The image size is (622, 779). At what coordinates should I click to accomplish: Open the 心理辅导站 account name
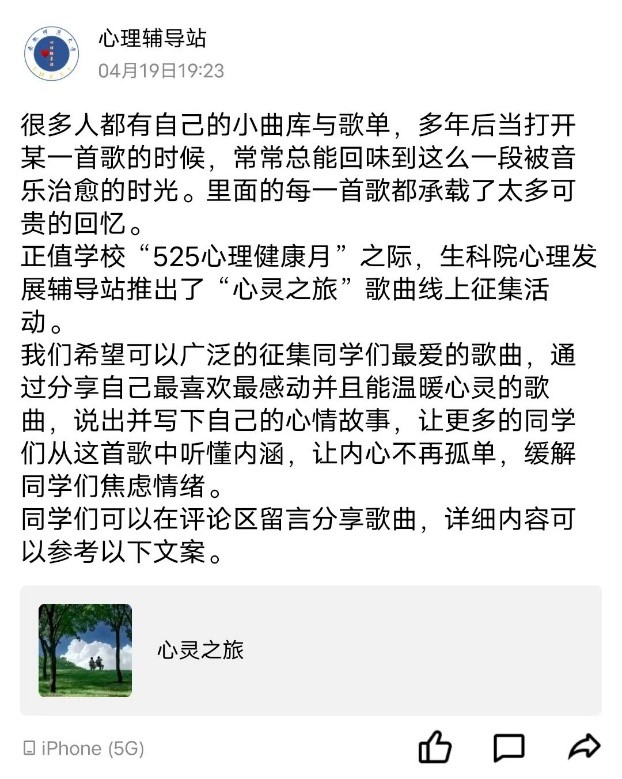click(152, 39)
